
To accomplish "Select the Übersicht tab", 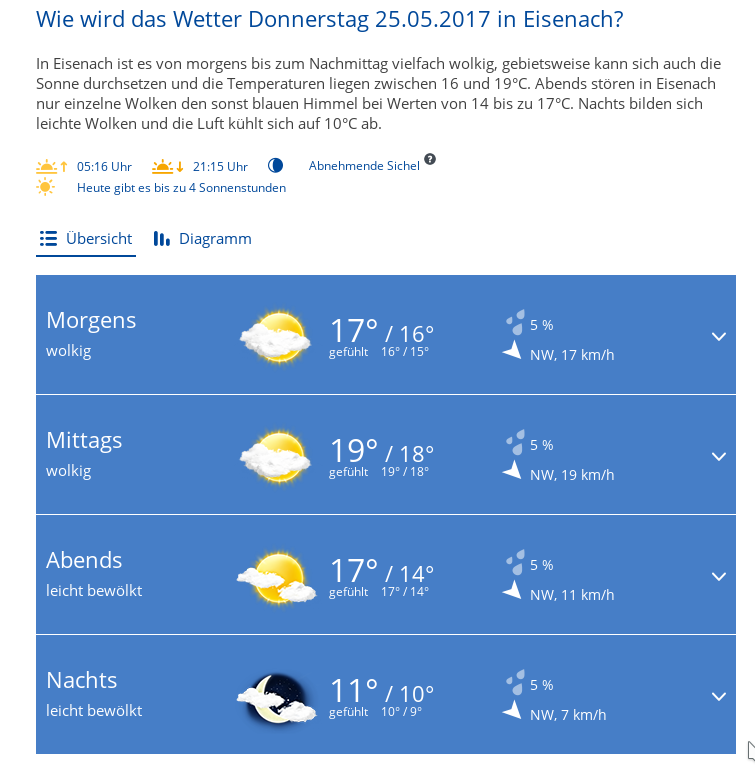I will 86,239.
